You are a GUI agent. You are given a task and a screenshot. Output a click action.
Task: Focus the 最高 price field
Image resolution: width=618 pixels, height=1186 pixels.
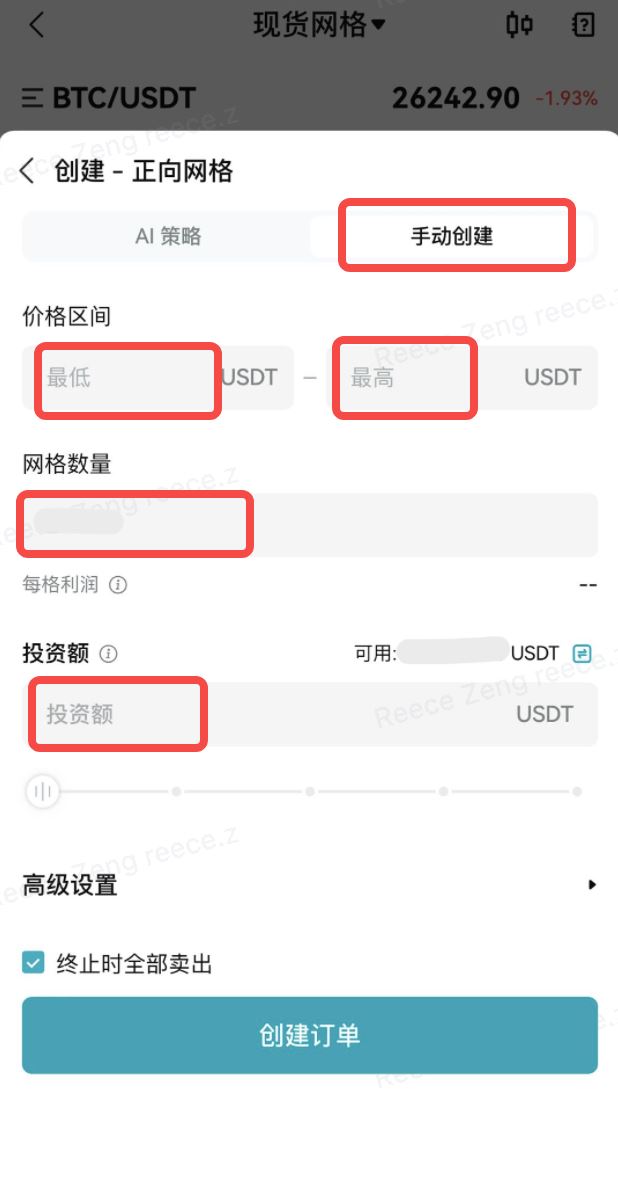point(405,378)
